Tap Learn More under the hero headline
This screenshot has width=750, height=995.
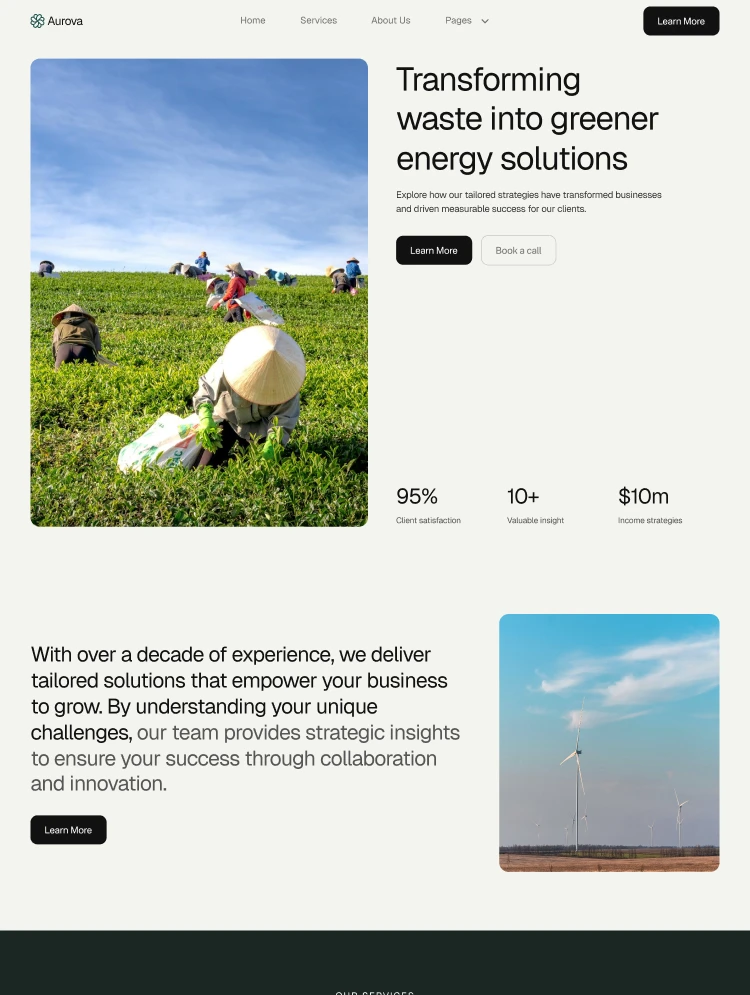433,250
